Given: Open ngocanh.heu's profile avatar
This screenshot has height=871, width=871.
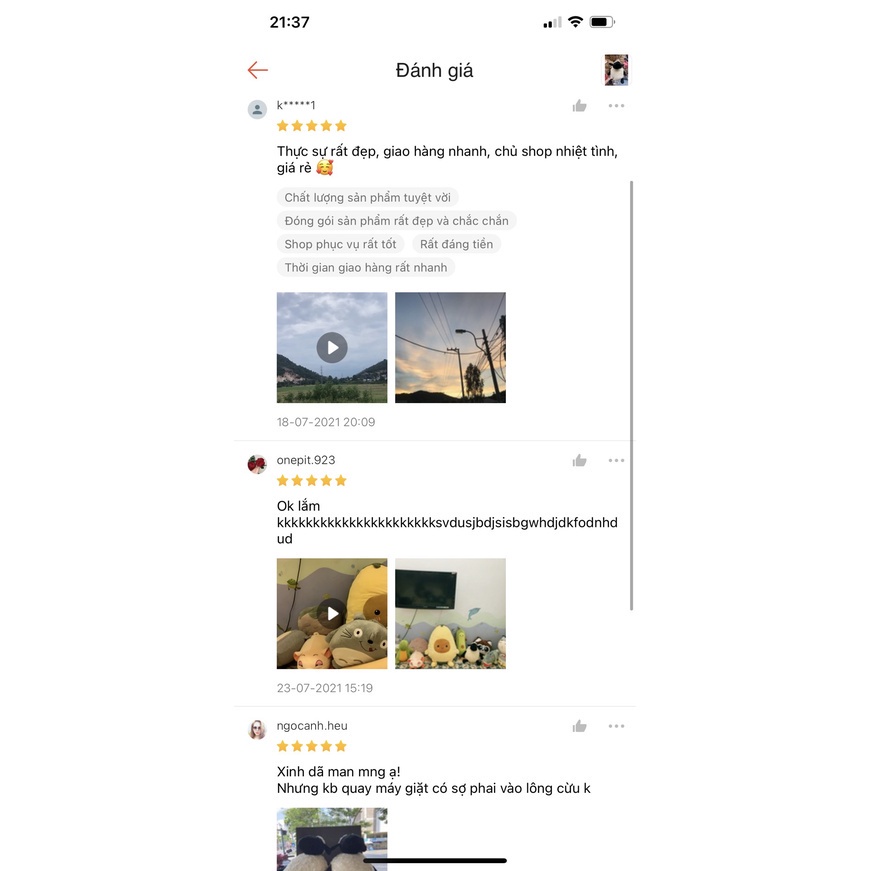Looking at the screenshot, I should pos(257,730).
